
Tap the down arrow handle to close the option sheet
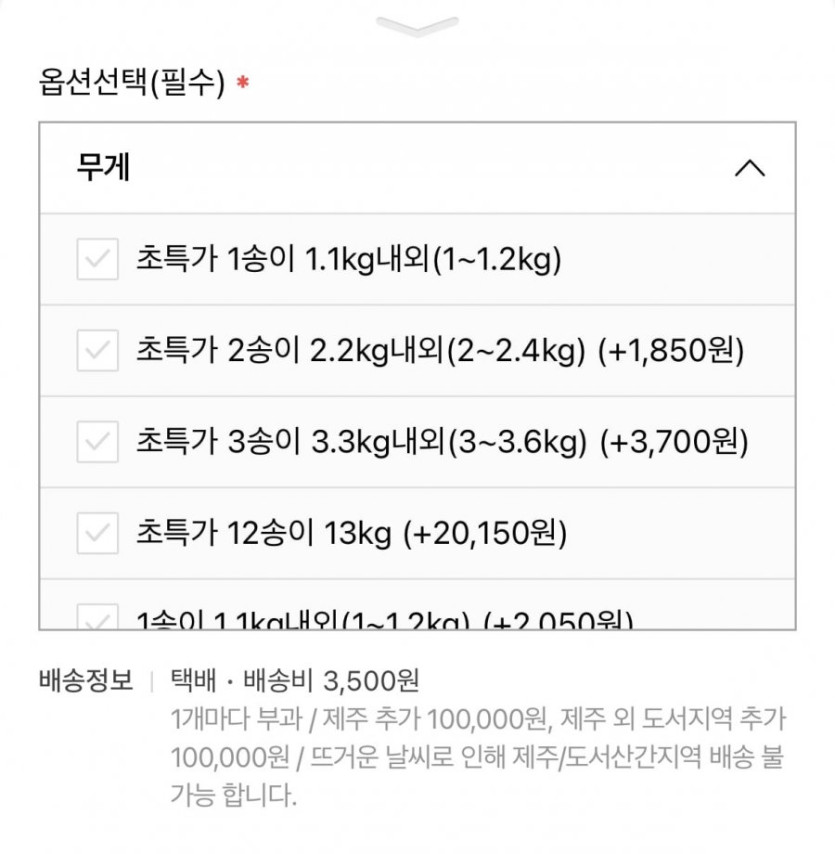coord(418,26)
